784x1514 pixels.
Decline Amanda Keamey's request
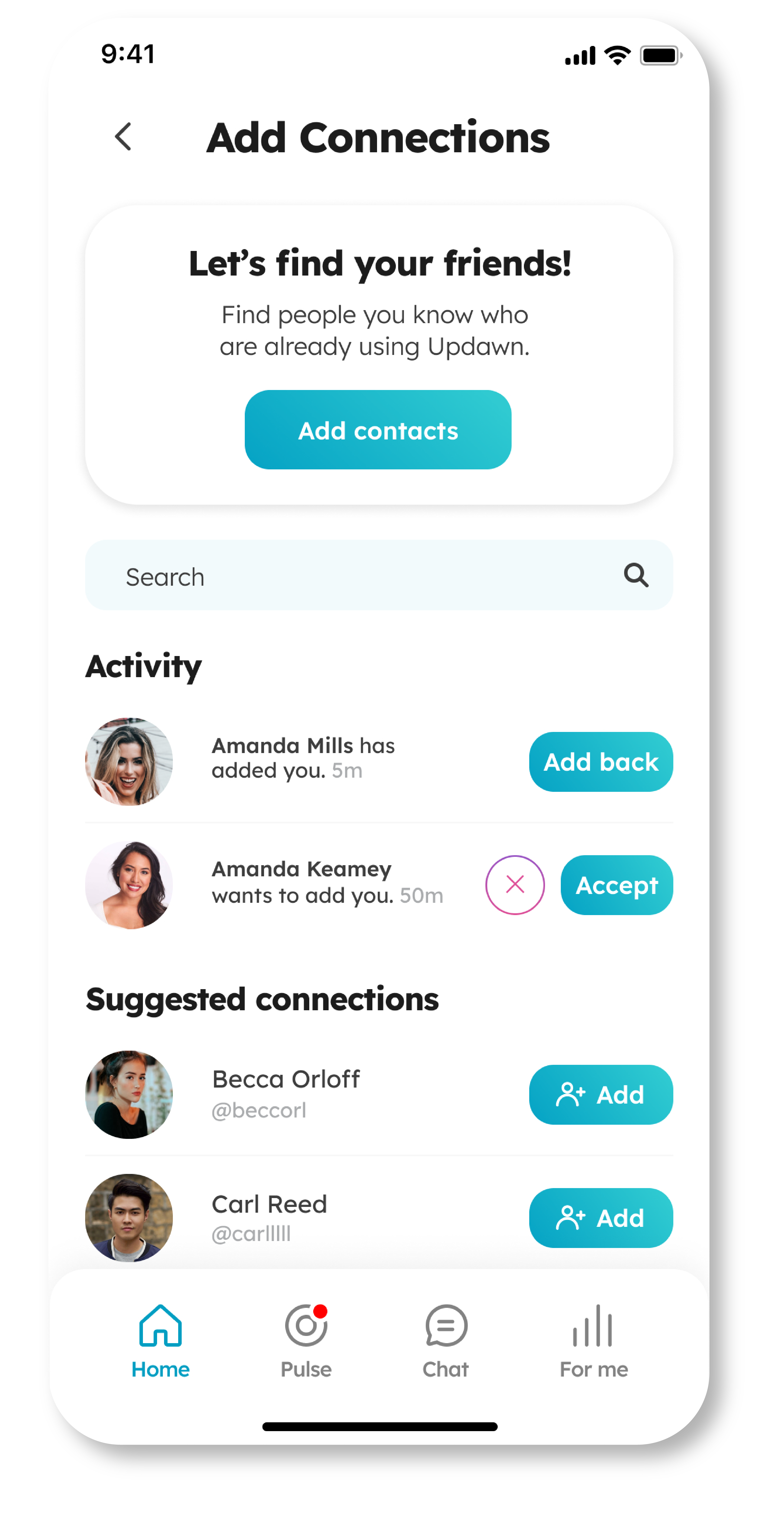[514, 884]
